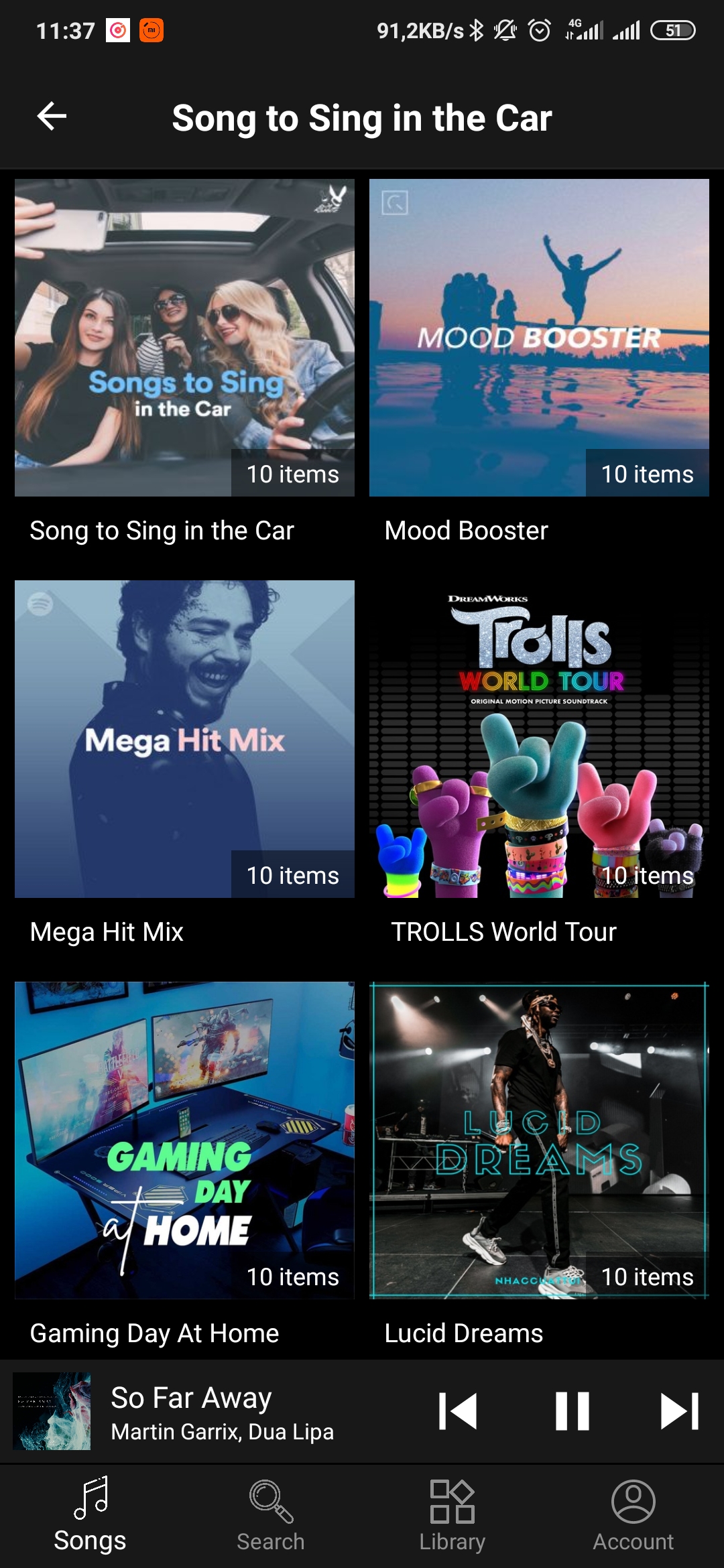Skip to the next track
This screenshot has width=724, height=1568.
tap(679, 1411)
